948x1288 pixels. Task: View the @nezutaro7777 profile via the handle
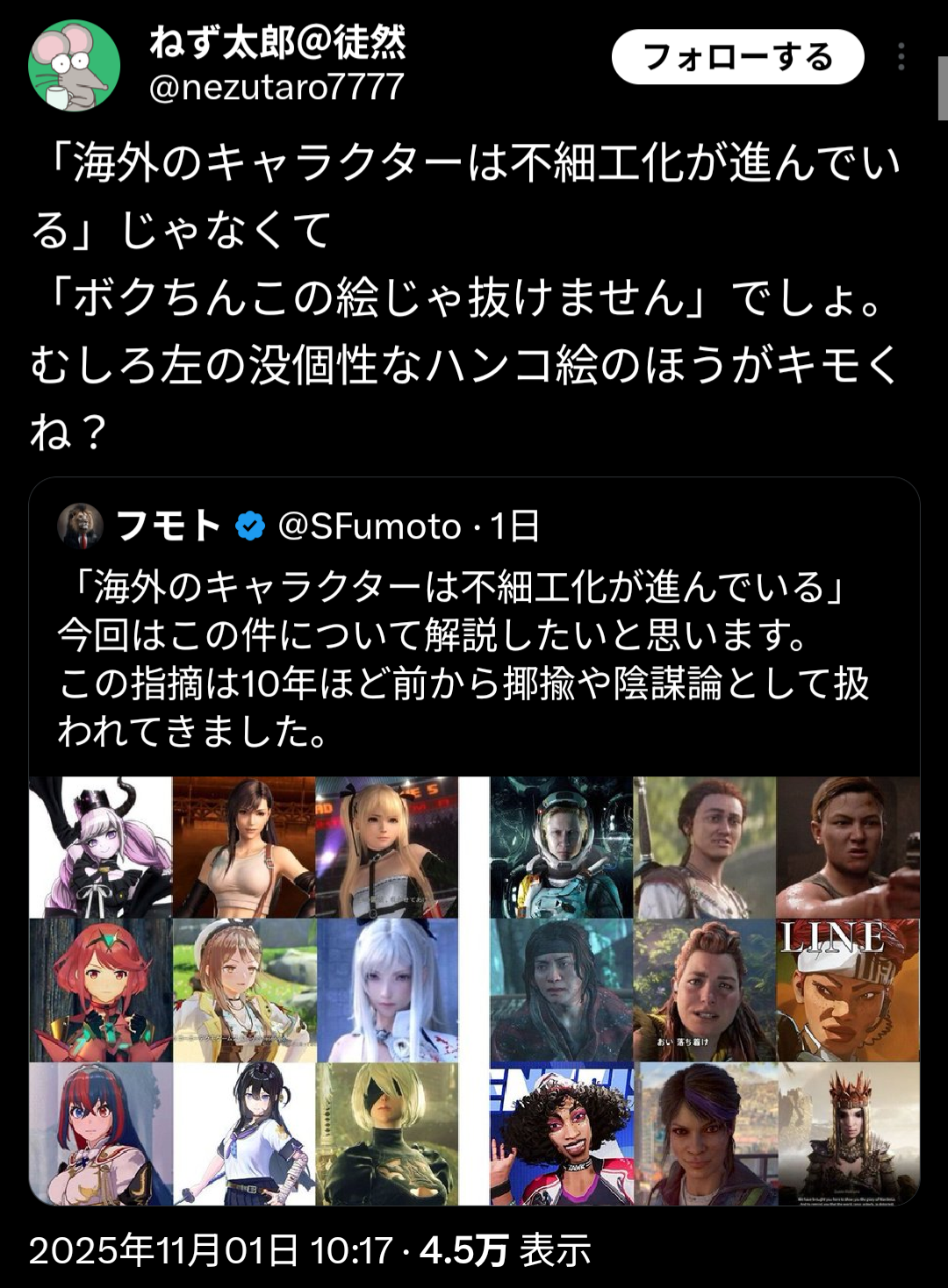[x=276, y=88]
